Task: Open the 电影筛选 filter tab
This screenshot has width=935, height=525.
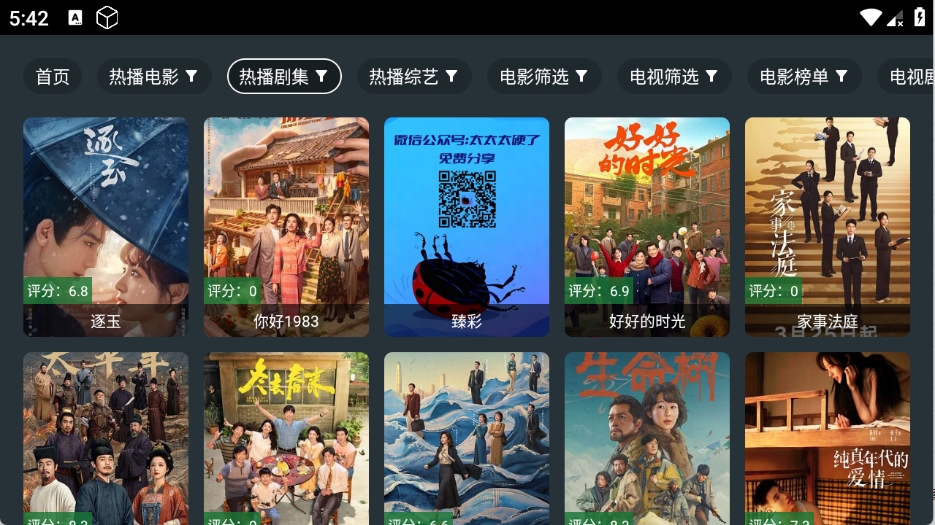Action: point(544,77)
